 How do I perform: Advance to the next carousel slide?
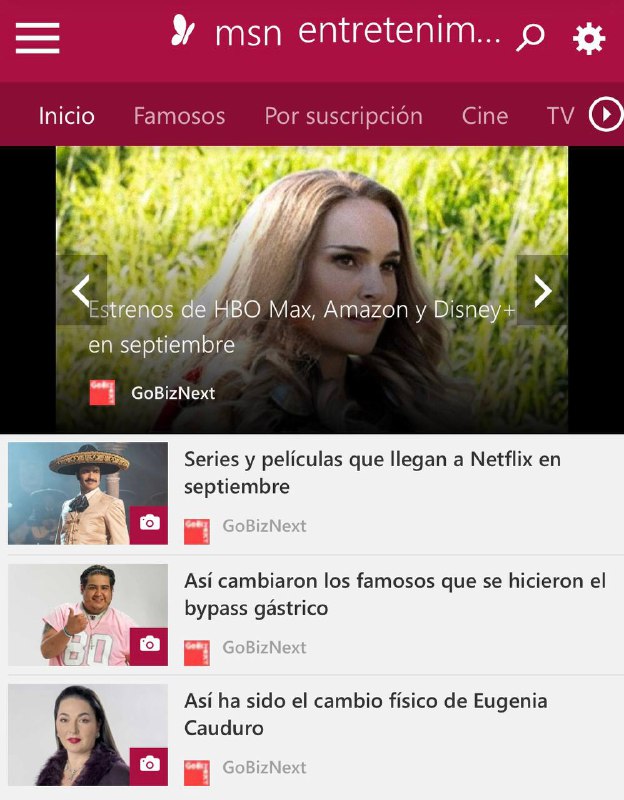[x=542, y=290]
